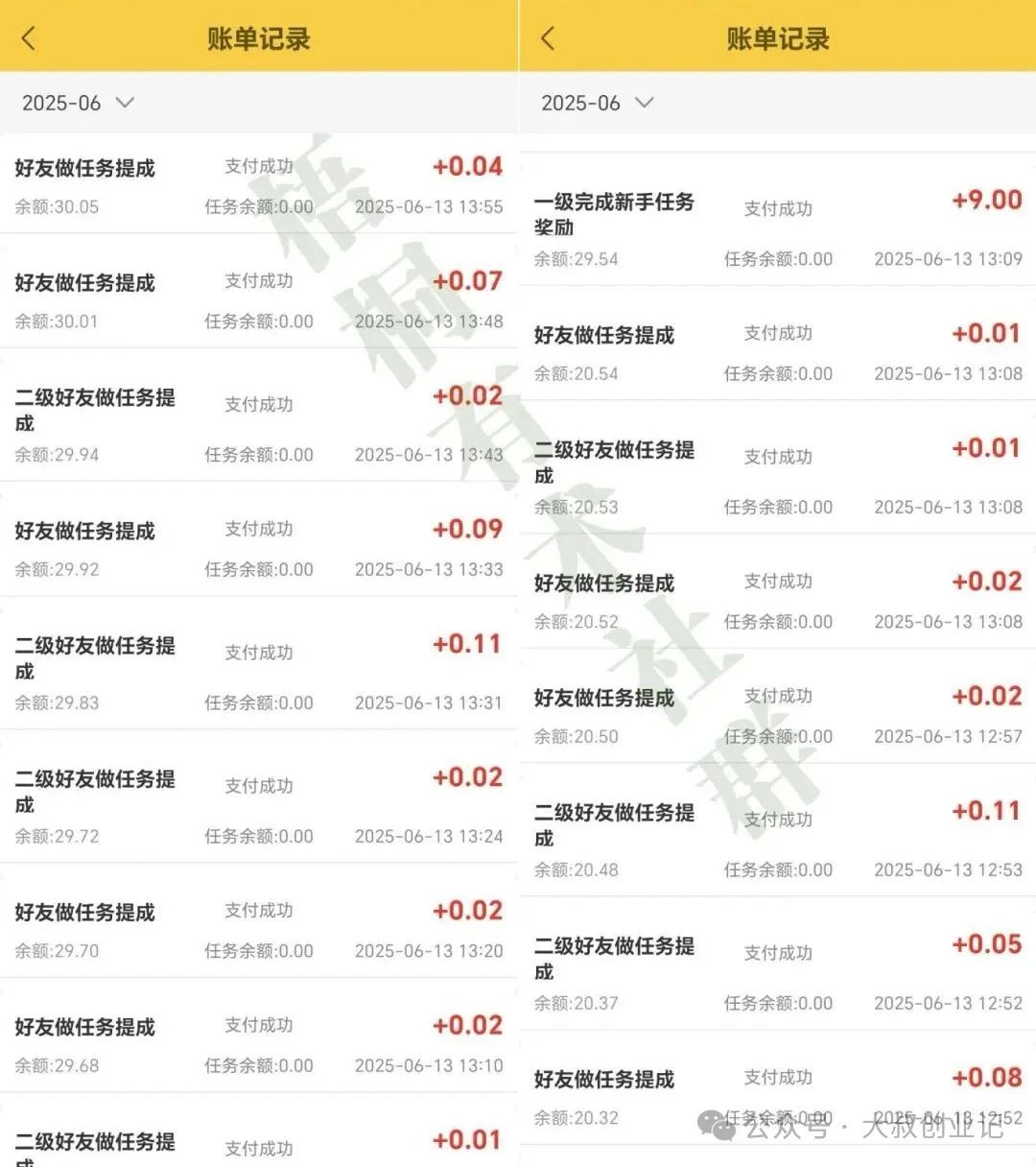Select the +0.04 好友做任务提成 entry

tap(259, 182)
